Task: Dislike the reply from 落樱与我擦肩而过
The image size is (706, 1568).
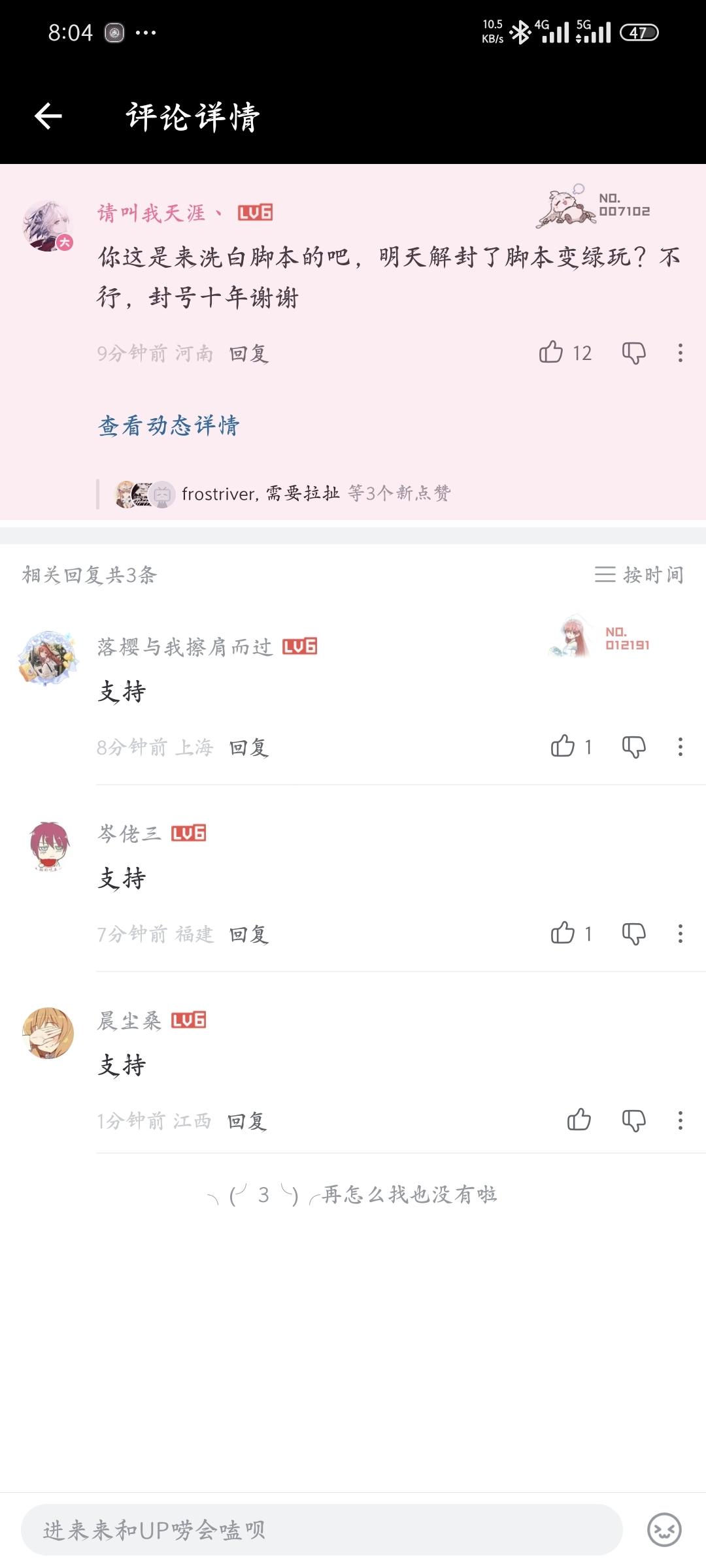Action: coord(633,747)
